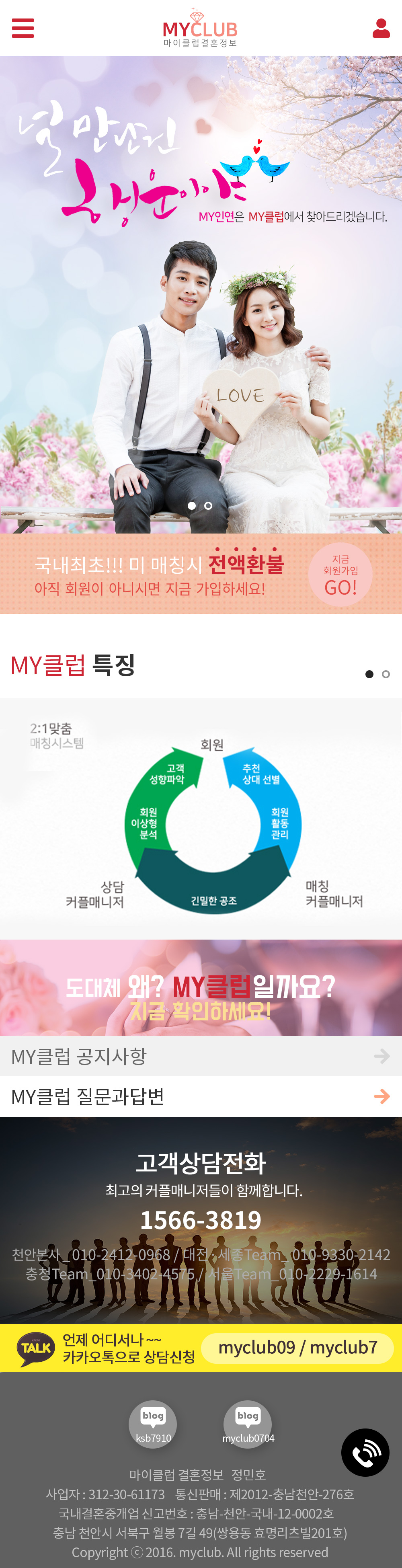Open the hamburger menu
Image resolution: width=402 pixels, height=1568 pixels.
click(23, 28)
